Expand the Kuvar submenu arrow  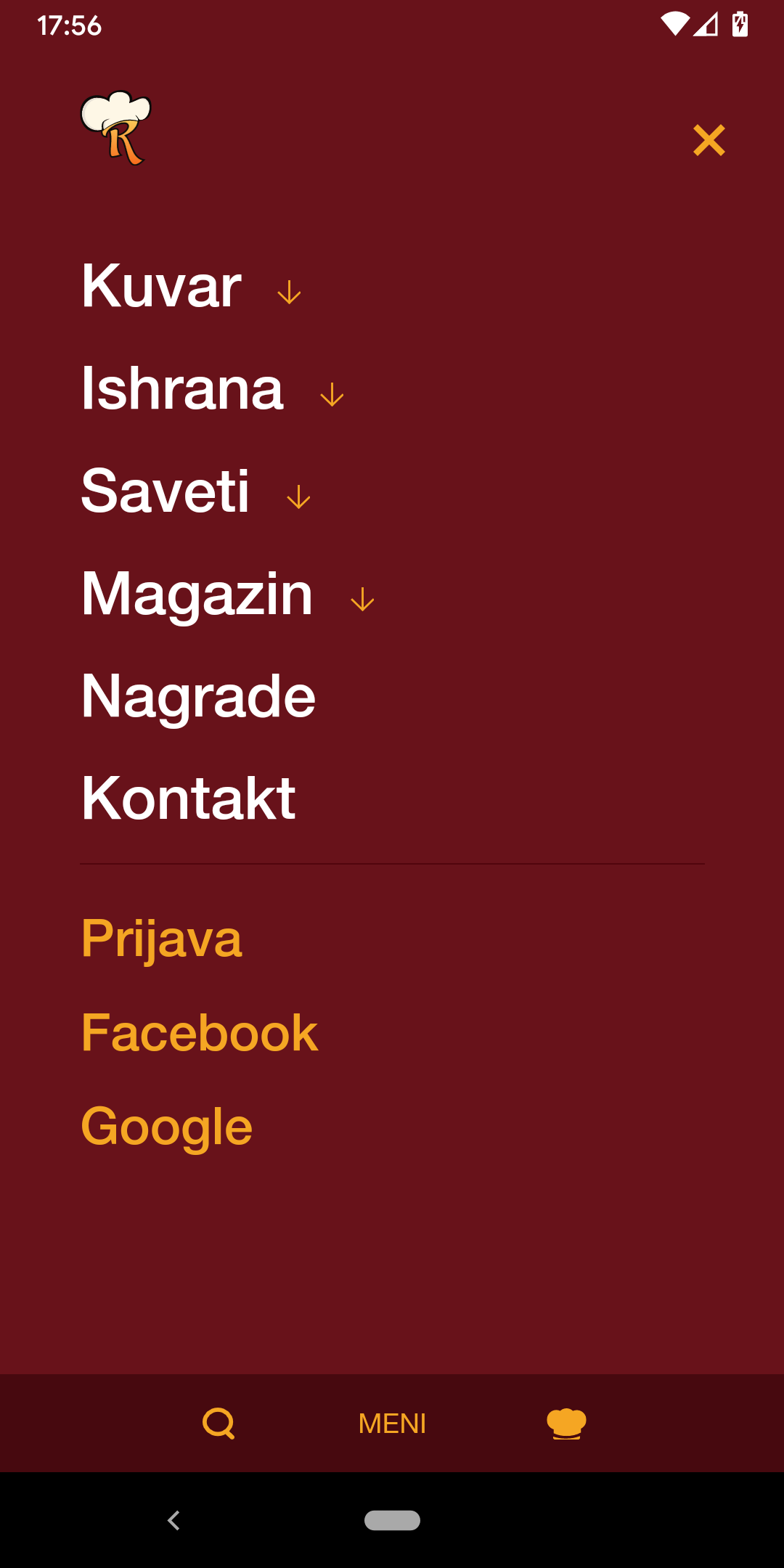(289, 293)
